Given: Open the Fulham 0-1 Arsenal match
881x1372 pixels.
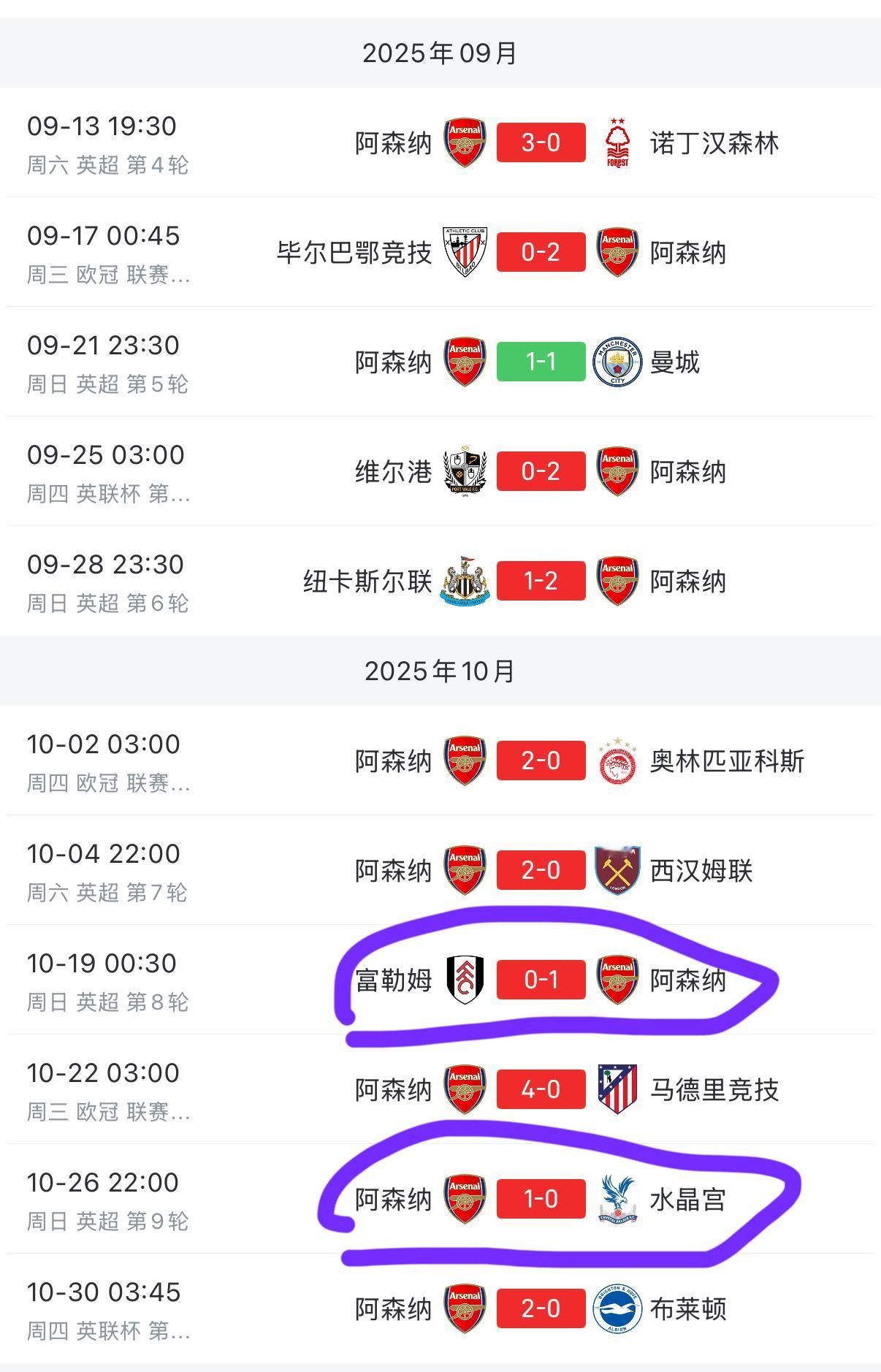Looking at the screenshot, I should coord(440,980).
